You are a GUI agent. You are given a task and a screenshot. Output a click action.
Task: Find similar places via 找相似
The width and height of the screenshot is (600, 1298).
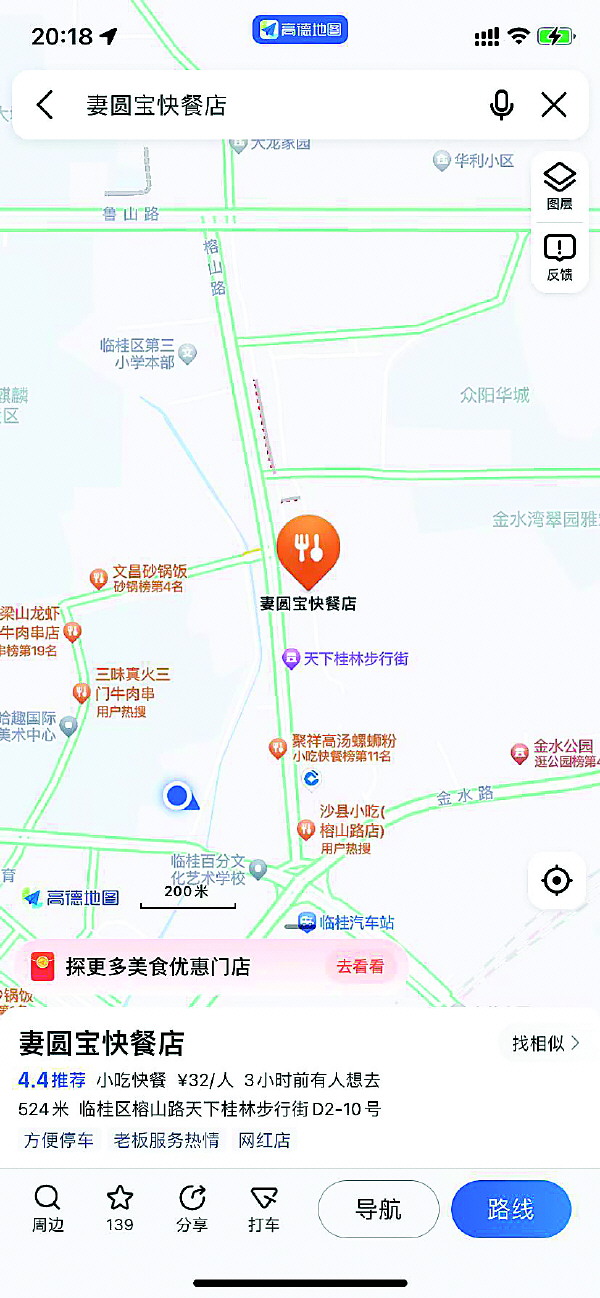tap(545, 1043)
